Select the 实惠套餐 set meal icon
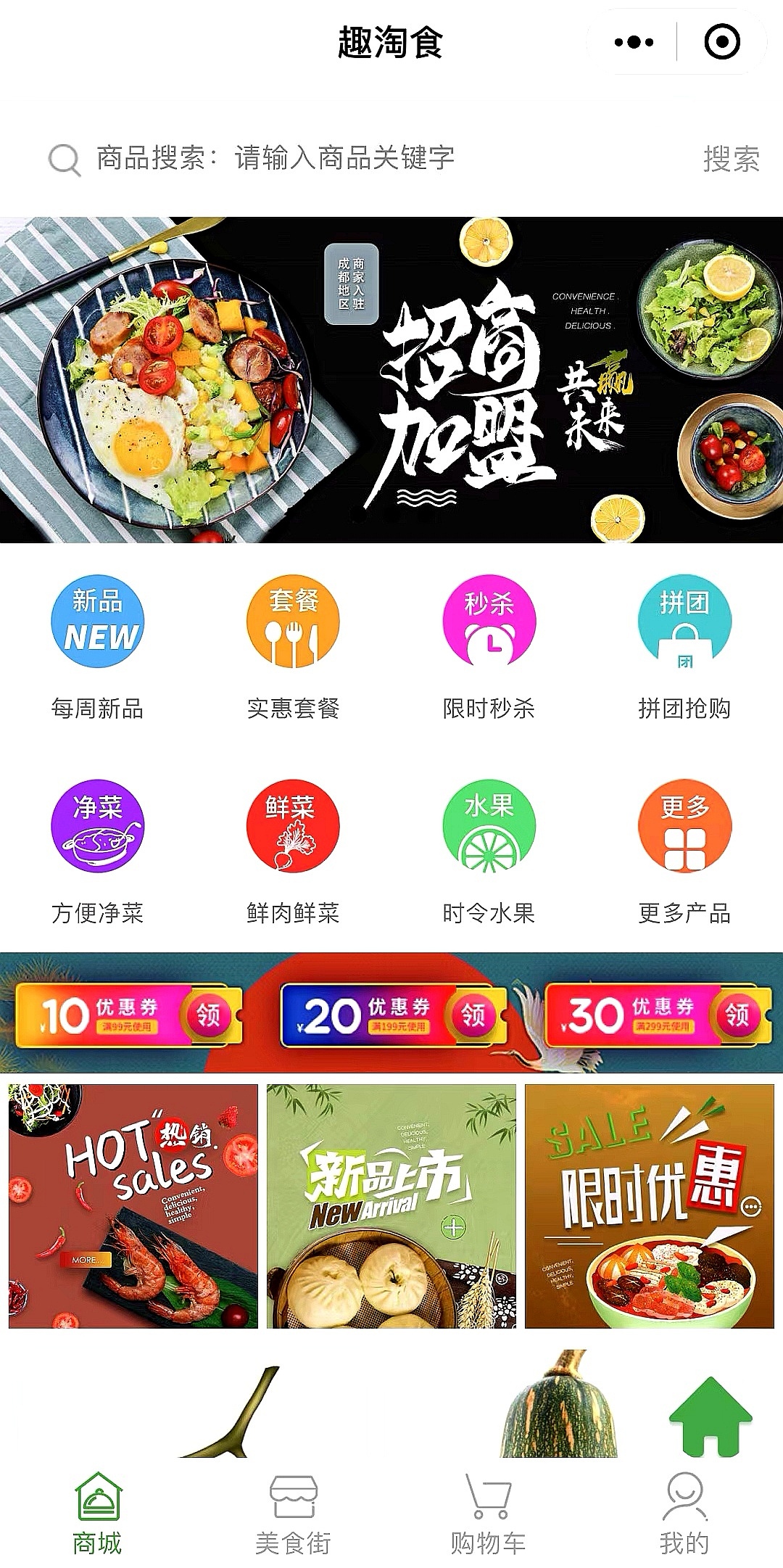This screenshot has height=1568, width=783. (293, 622)
